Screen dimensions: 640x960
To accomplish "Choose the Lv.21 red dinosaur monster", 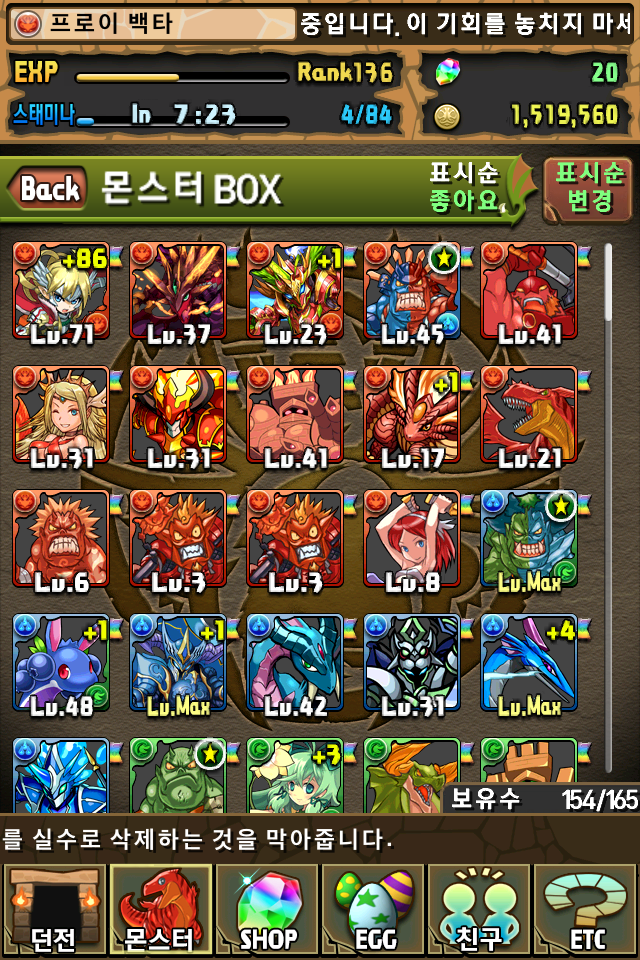I will [x=529, y=415].
